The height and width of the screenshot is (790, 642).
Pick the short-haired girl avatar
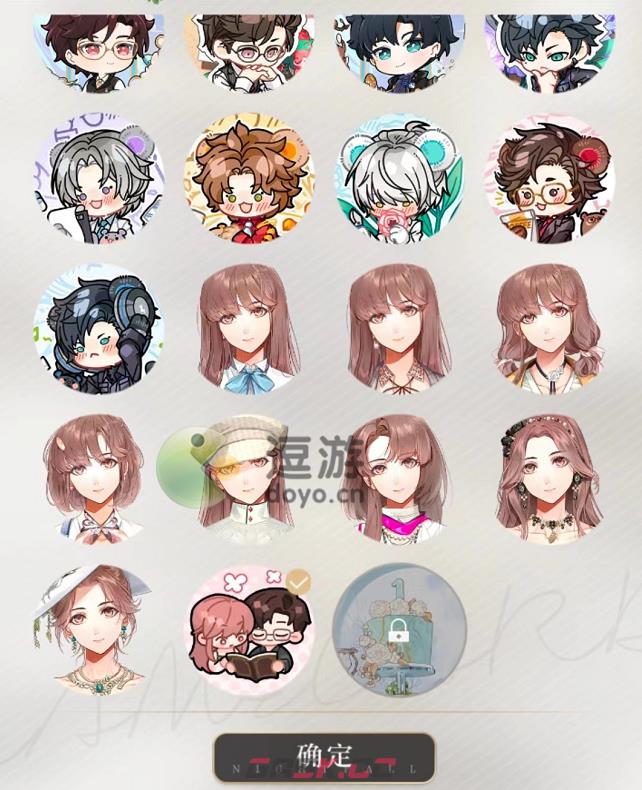97,480
